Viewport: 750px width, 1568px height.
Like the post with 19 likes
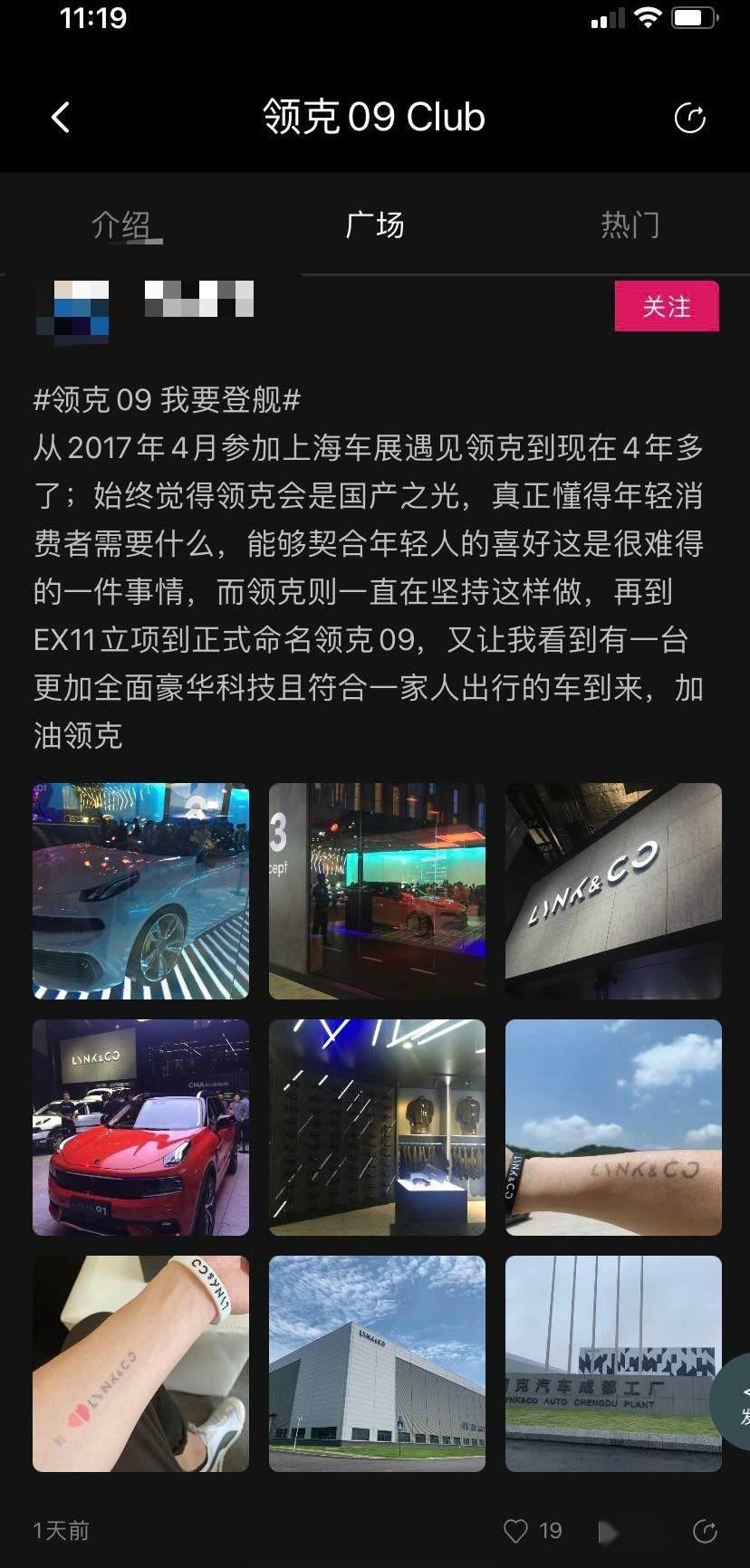coord(516,1531)
